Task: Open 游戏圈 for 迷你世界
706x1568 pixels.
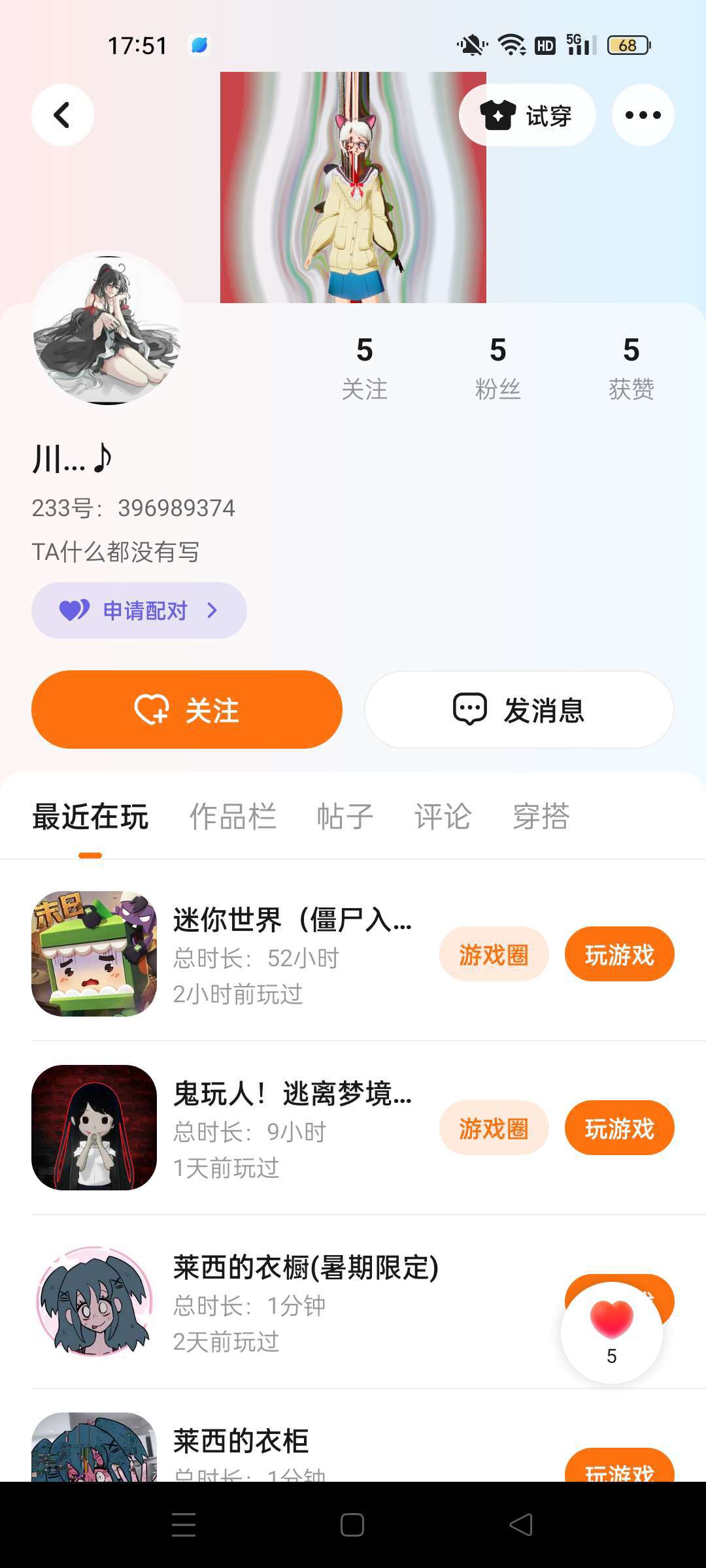Action: point(494,955)
